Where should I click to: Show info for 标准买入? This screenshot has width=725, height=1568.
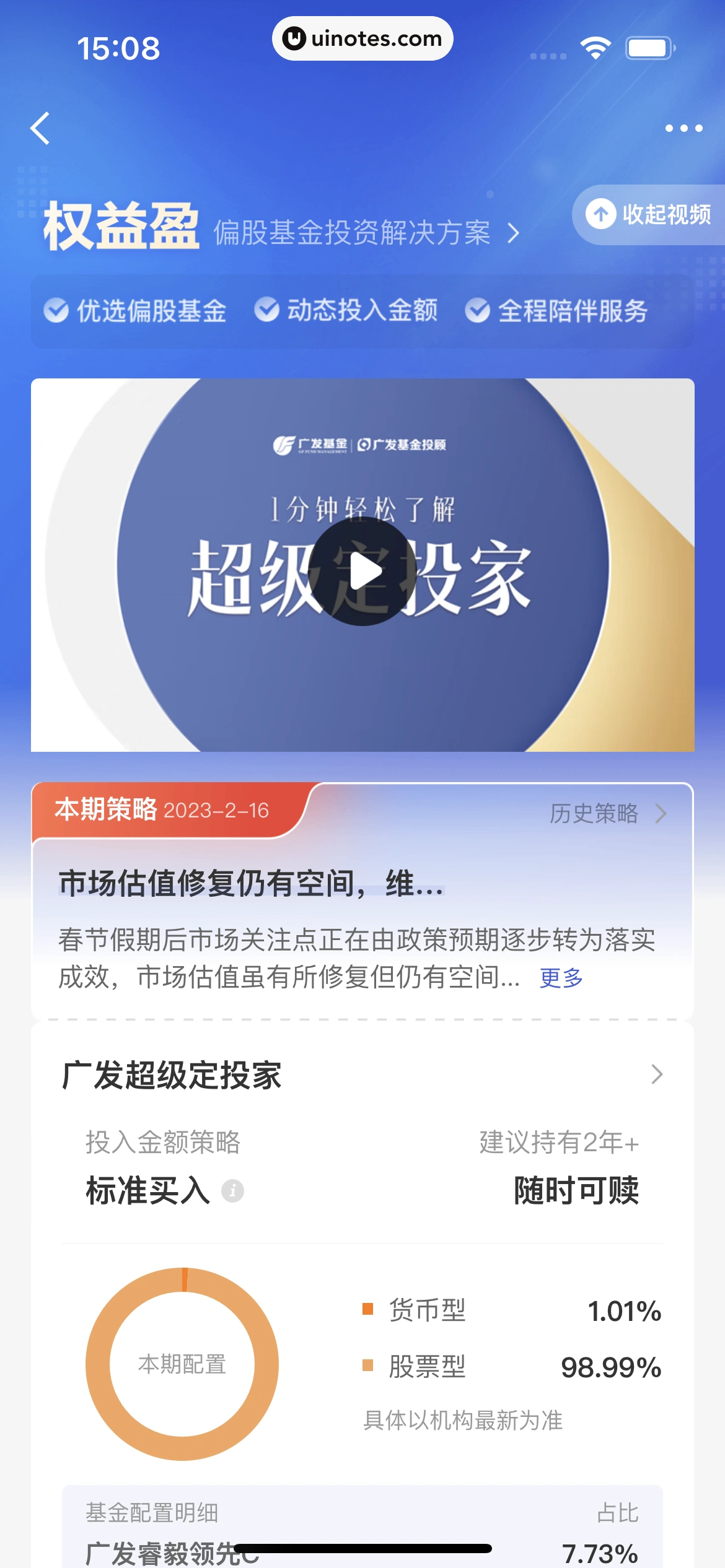point(233,1190)
